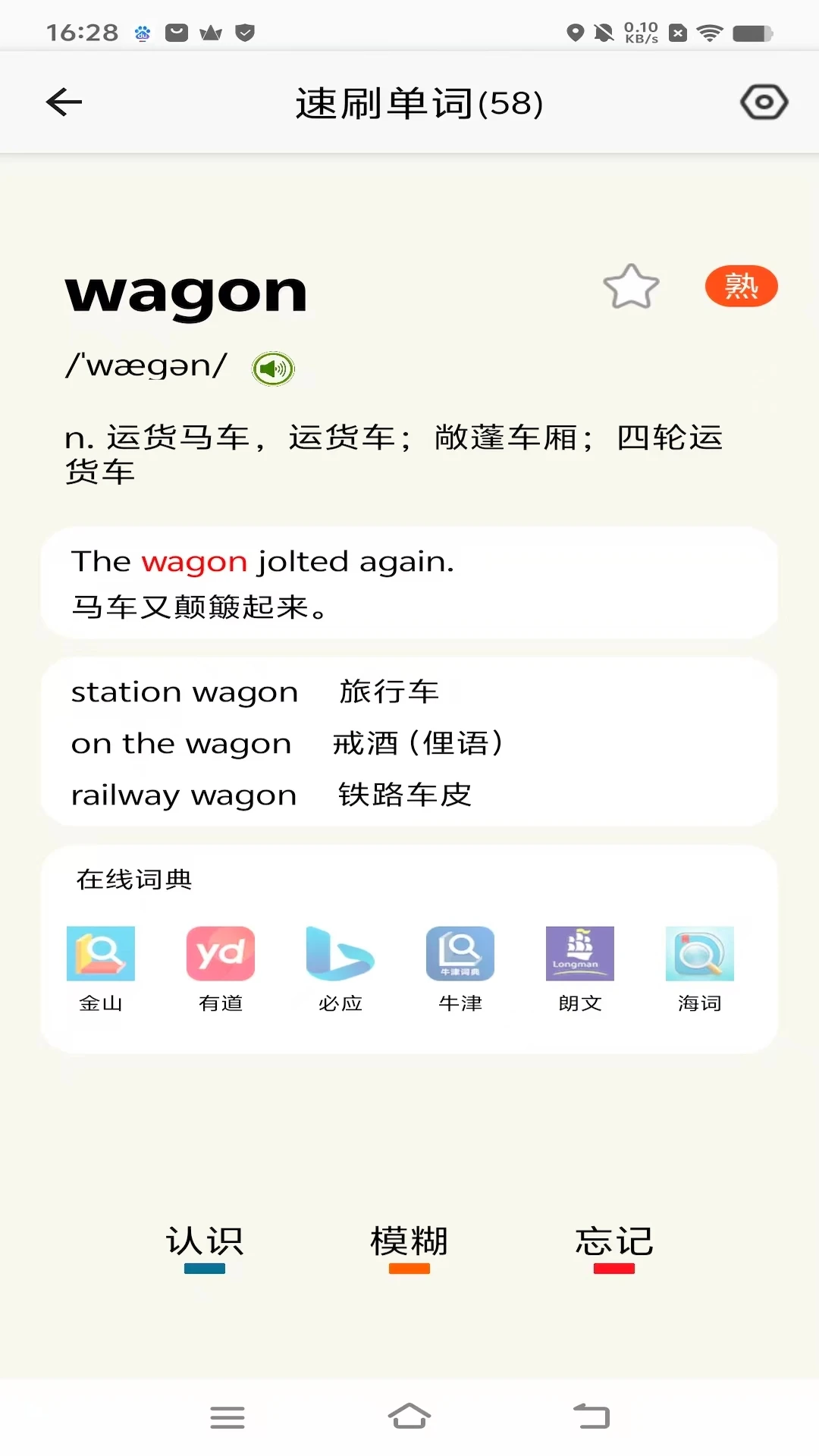819x1456 pixels.
Task: Open 必应 dictionary lookup
Action: pyautogui.click(x=340, y=970)
